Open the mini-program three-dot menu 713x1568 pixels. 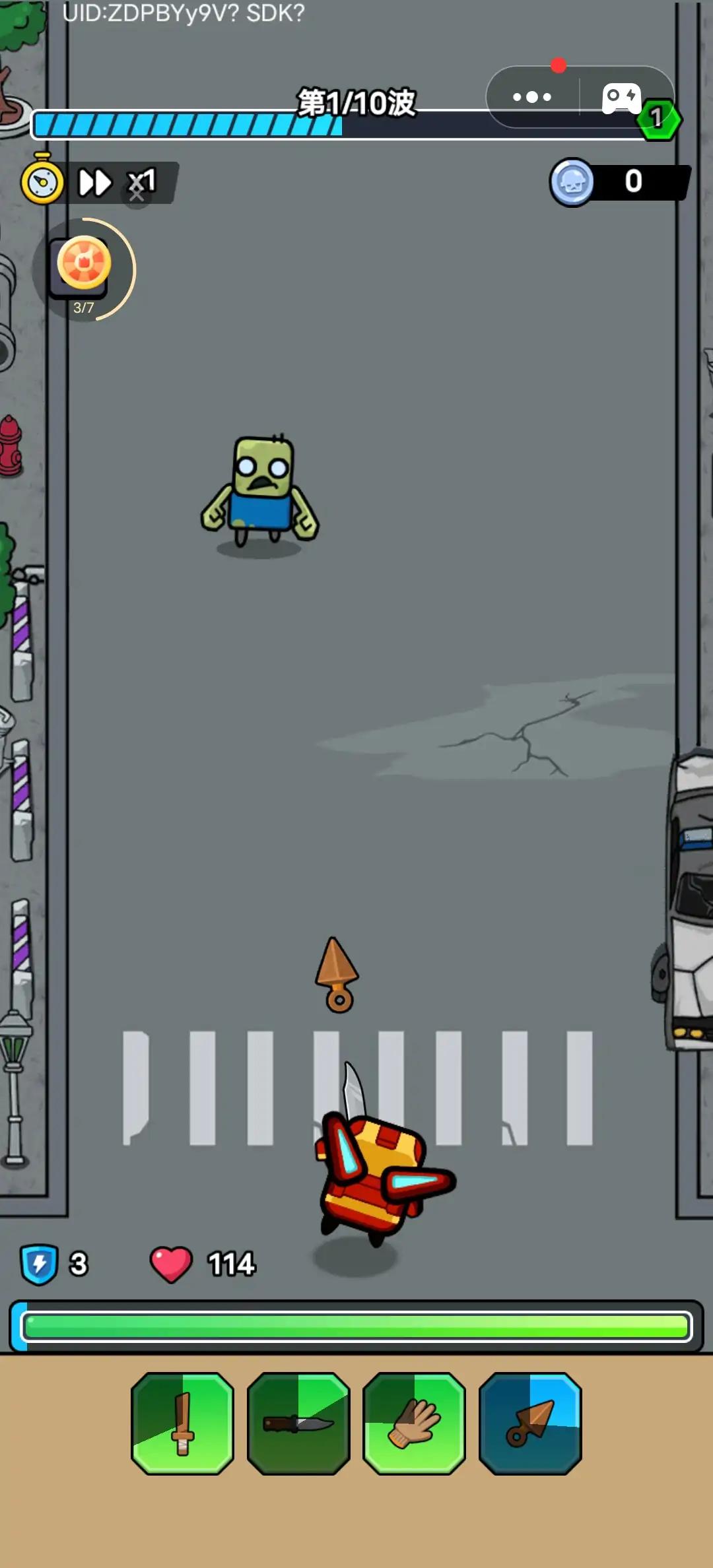pyautogui.click(x=532, y=97)
